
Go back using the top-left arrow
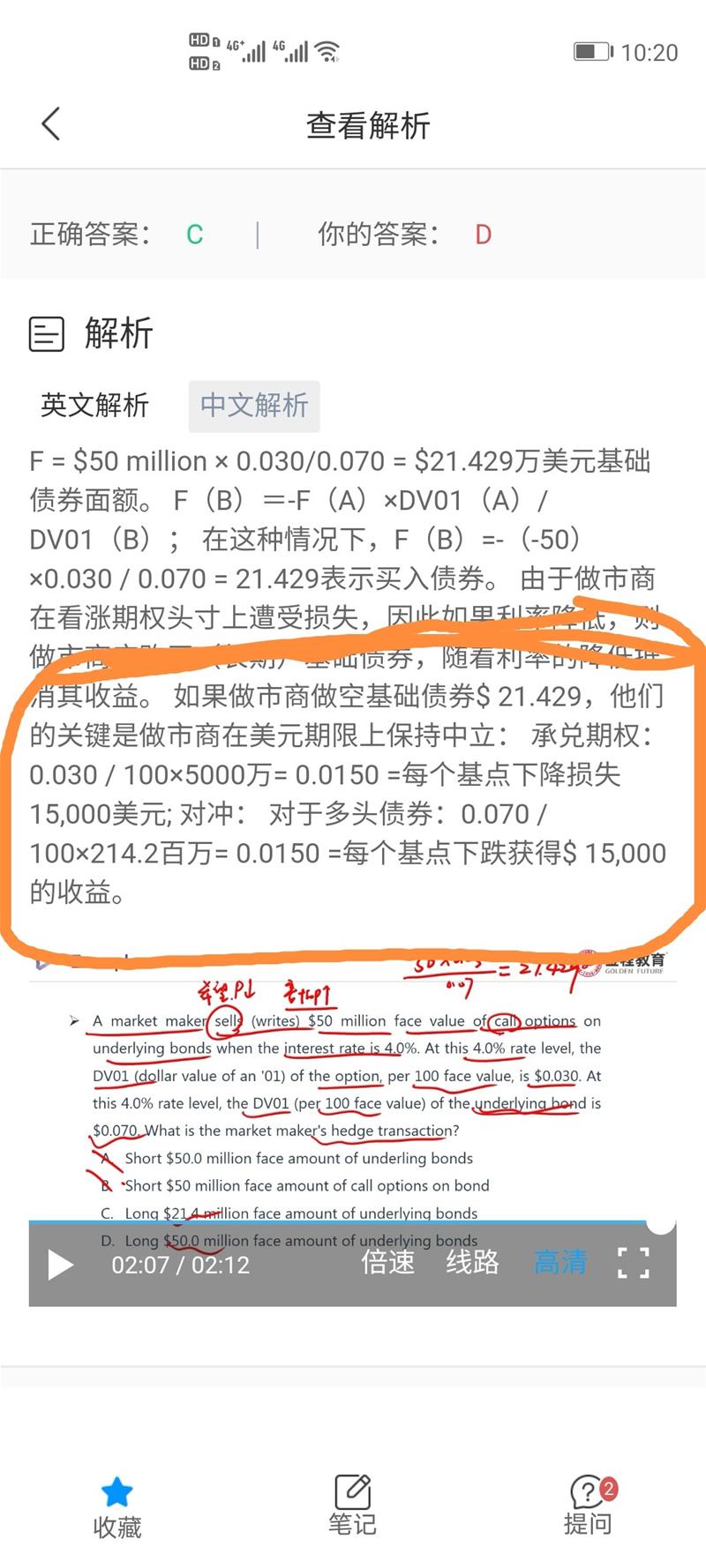51,123
